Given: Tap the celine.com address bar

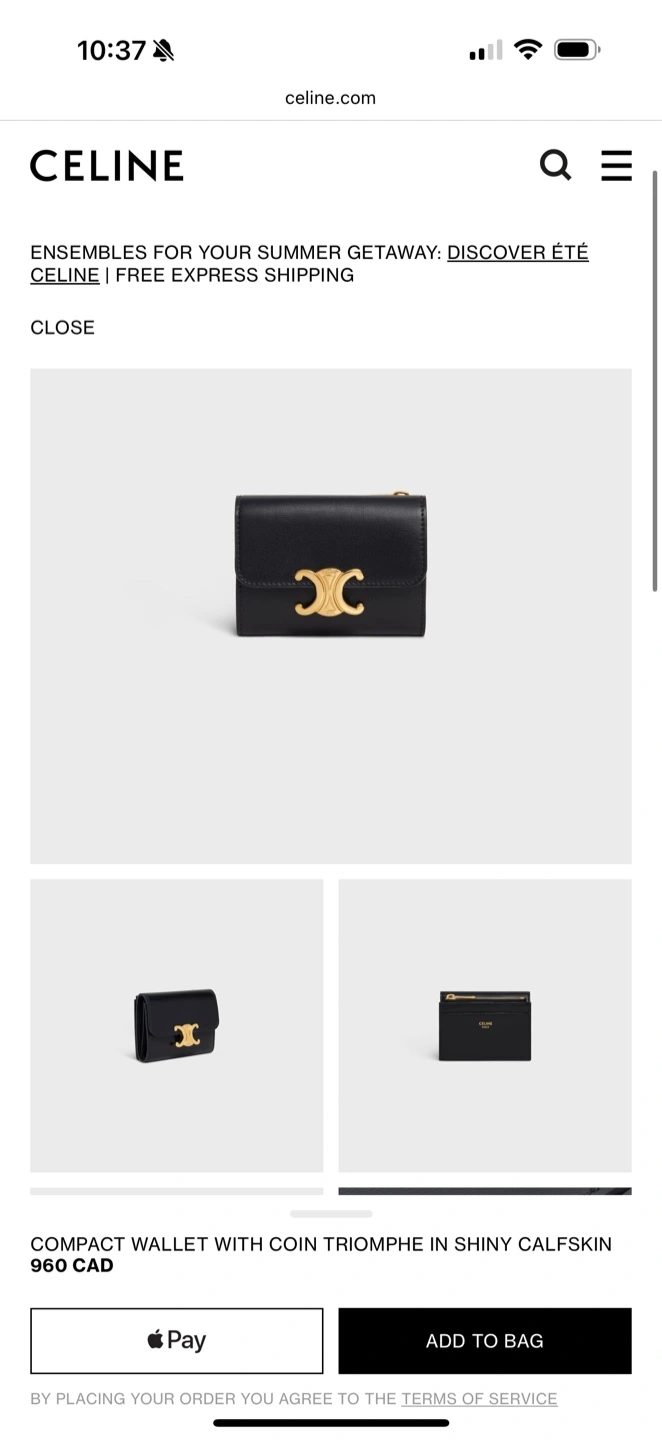Looking at the screenshot, I should 330,98.
